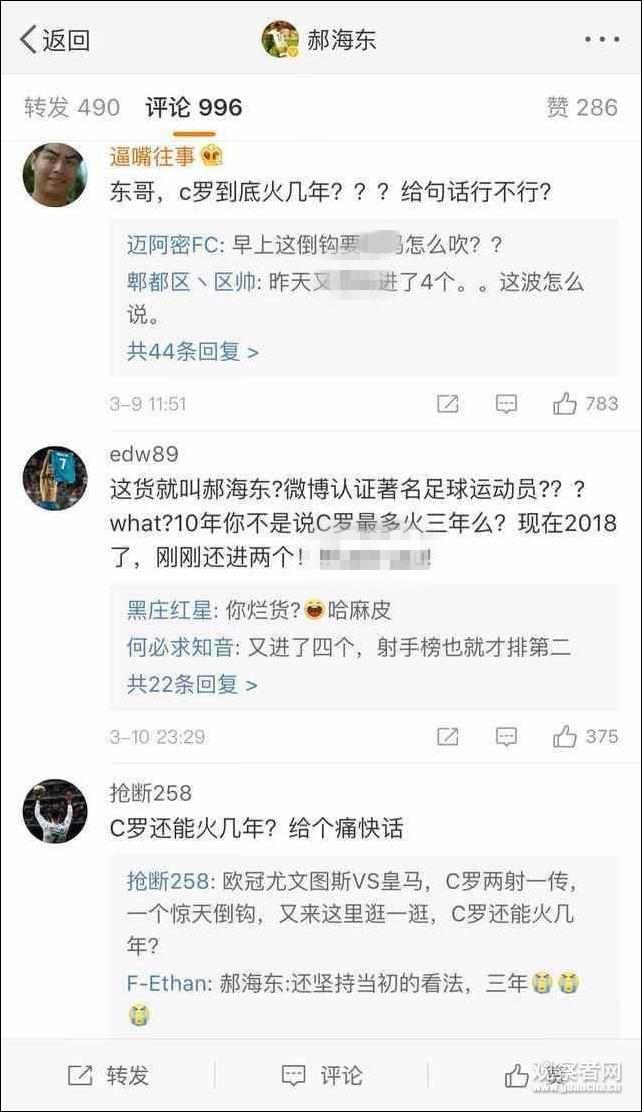
Task: Expand 共22条回复 replies
Action: pyautogui.click(x=192, y=685)
